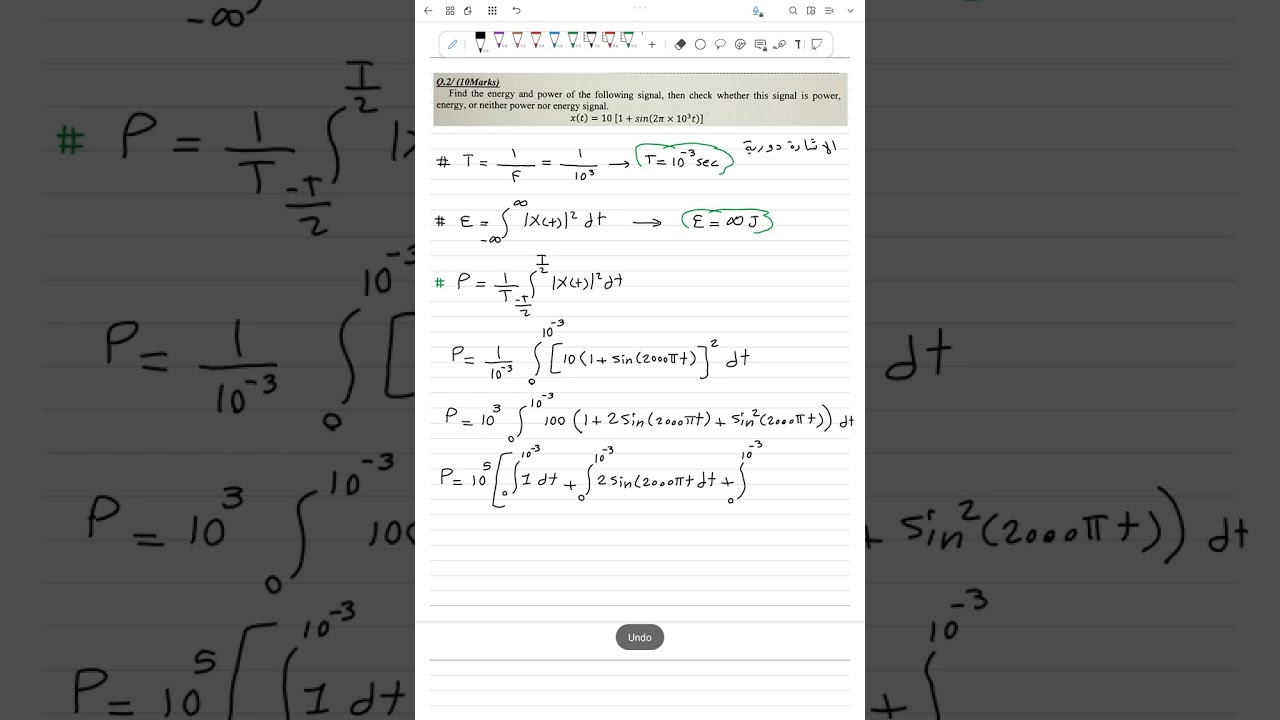Screen dimensions: 1280x720
Task: Toggle the pencil drawing mode icon
Action: [x=452, y=44]
